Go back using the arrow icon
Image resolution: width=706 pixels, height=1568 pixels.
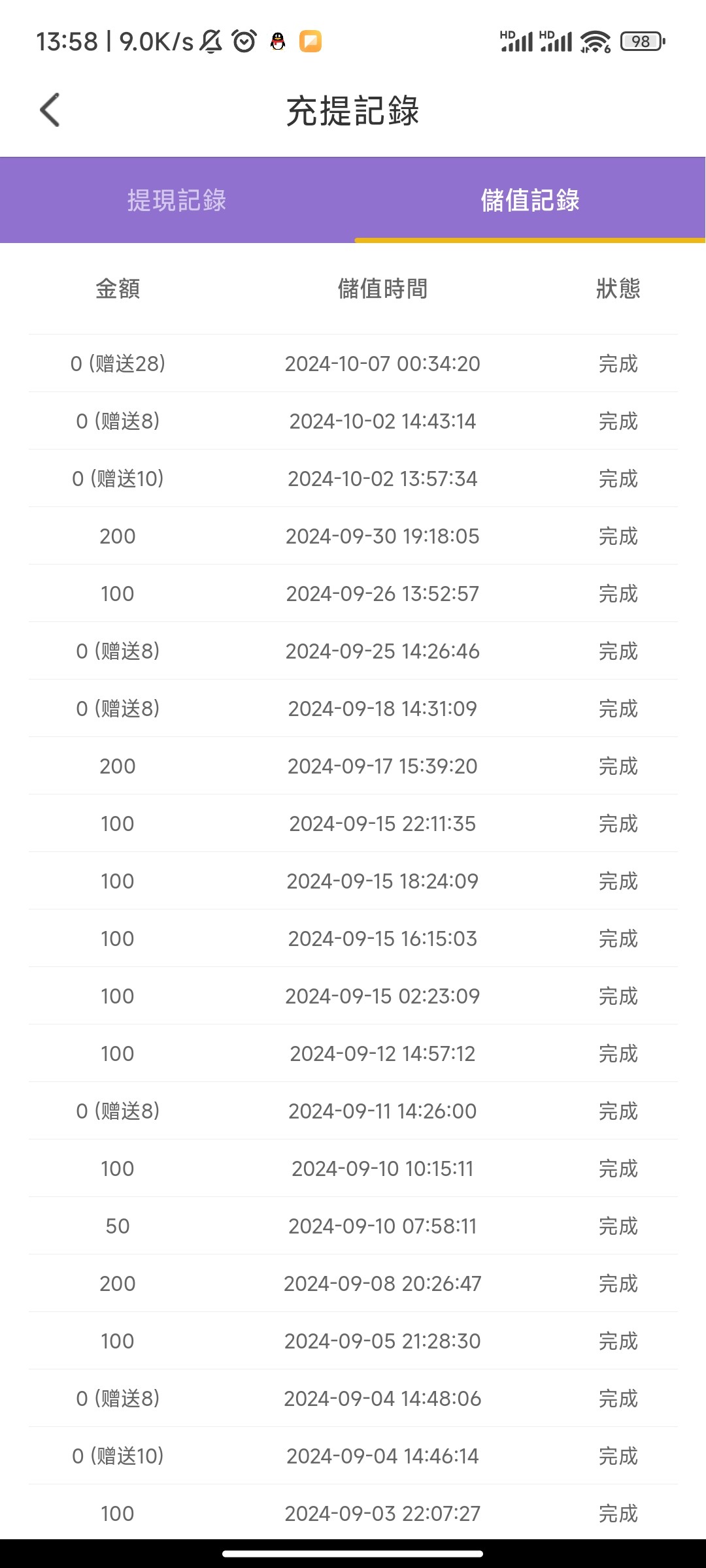pos(50,110)
